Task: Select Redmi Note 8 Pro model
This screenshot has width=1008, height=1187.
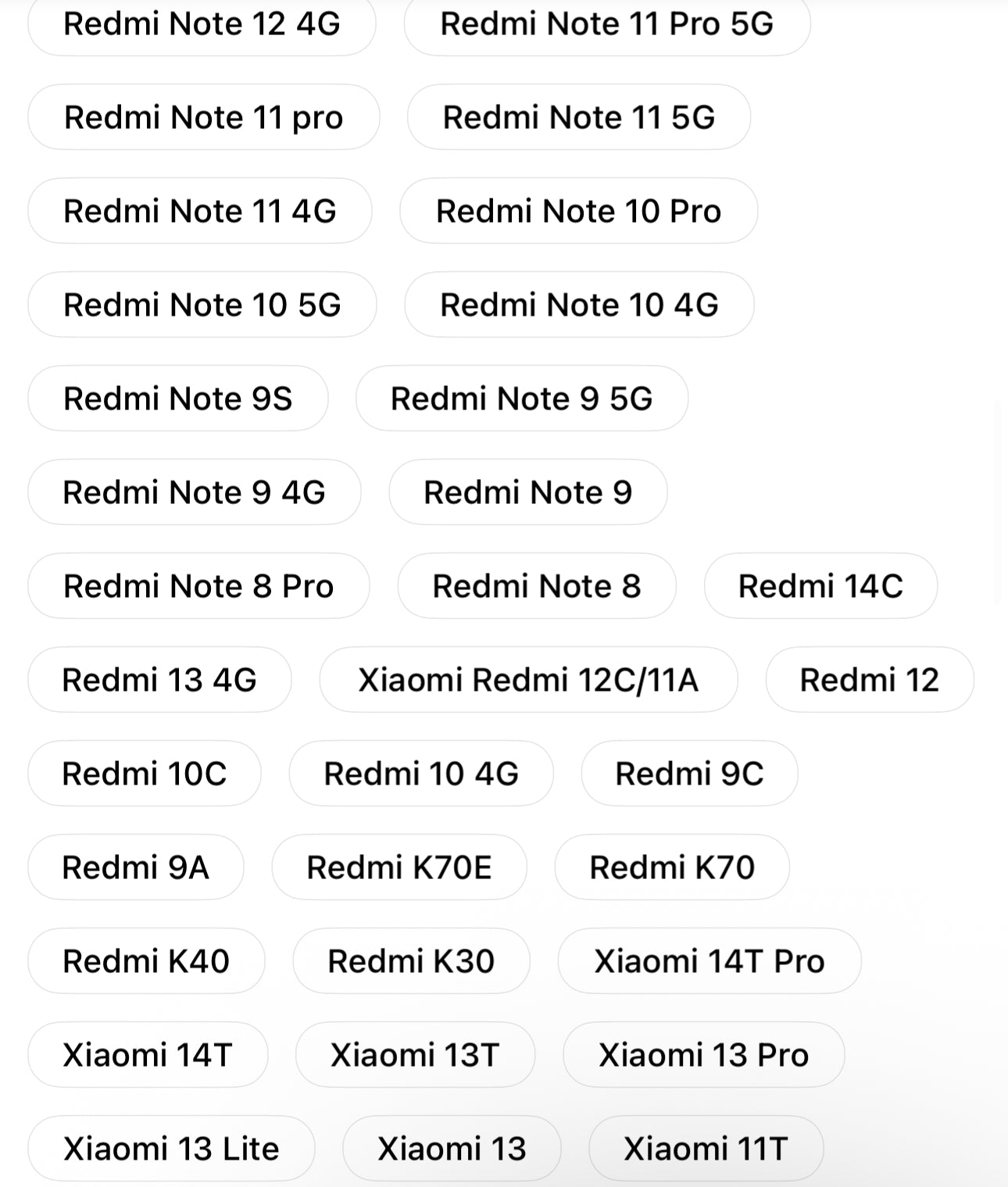Action: [x=198, y=586]
